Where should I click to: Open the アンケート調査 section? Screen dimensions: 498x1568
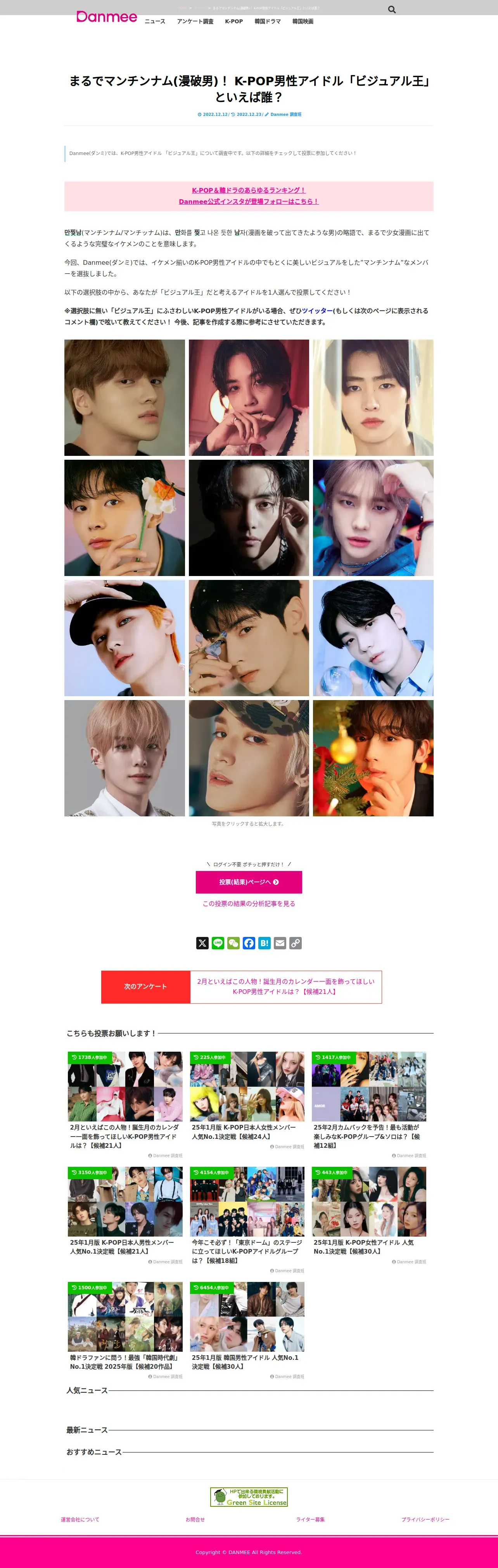tap(195, 21)
